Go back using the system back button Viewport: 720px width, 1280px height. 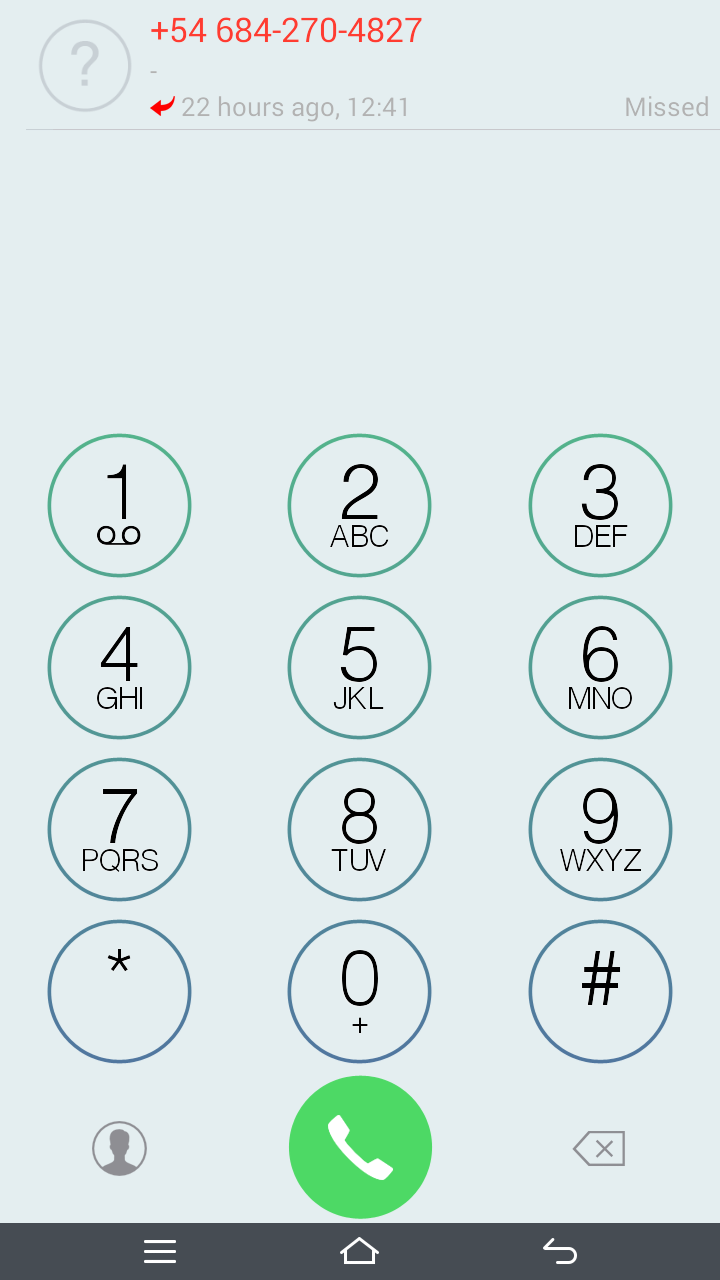coord(560,1251)
